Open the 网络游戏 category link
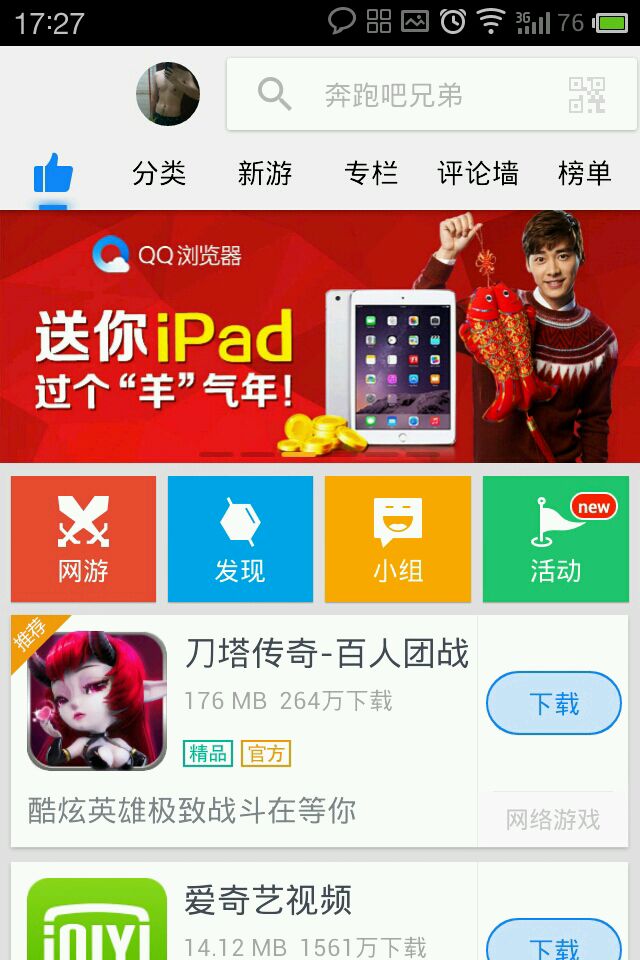The width and height of the screenshot is (640, 960). 553,819
